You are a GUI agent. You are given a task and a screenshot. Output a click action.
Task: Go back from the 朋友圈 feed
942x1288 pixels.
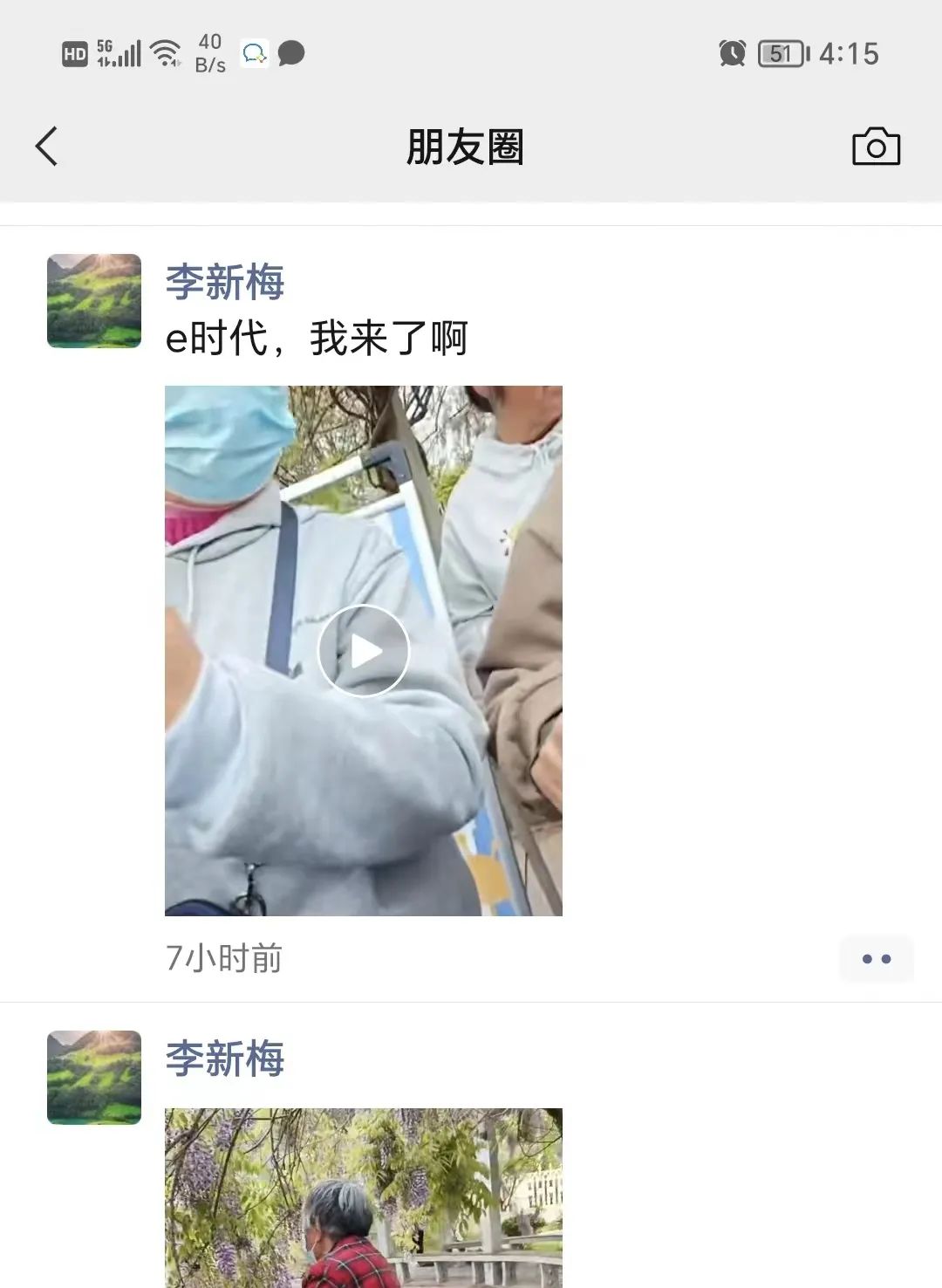[x=47, y=147]
